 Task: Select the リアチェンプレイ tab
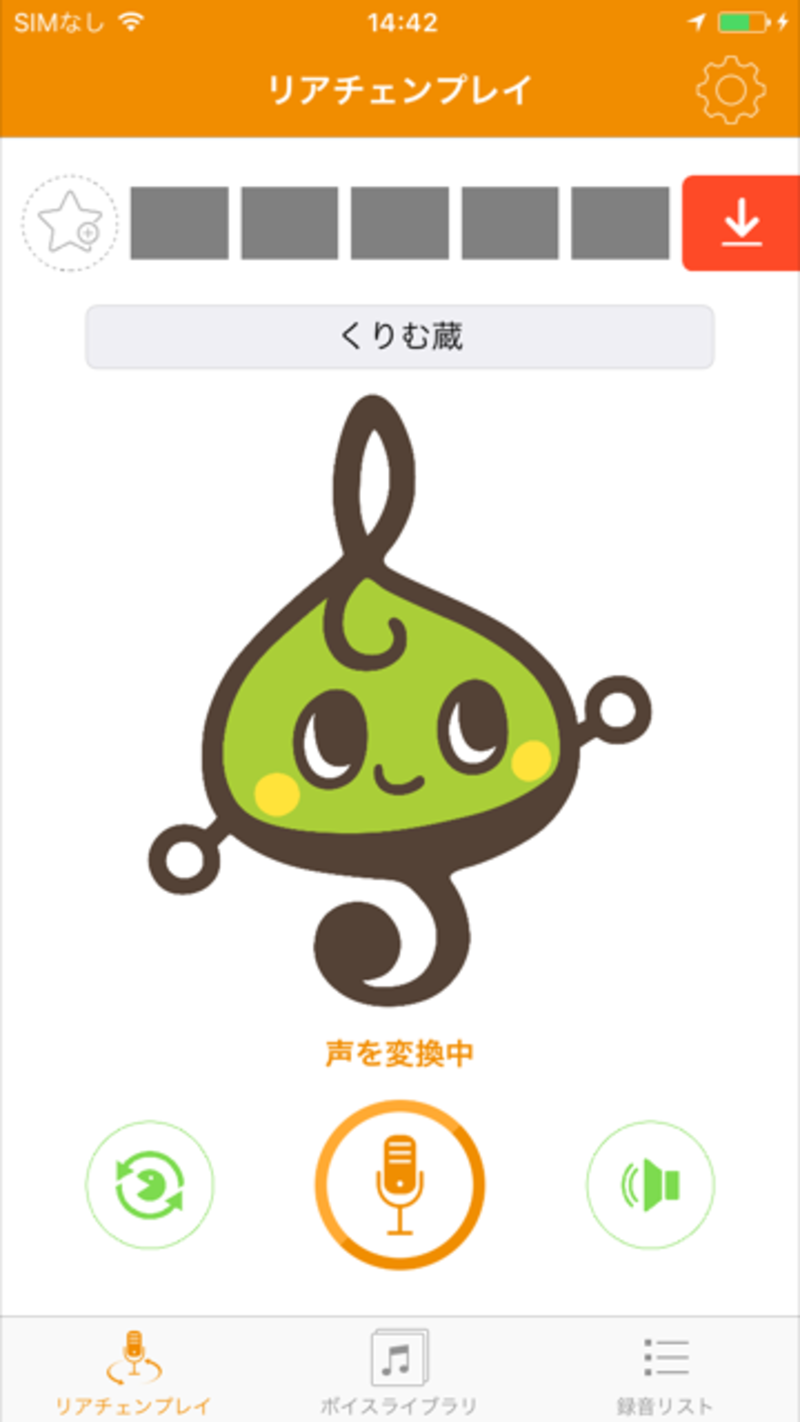pyautogui.click(x=134, y=1372)
